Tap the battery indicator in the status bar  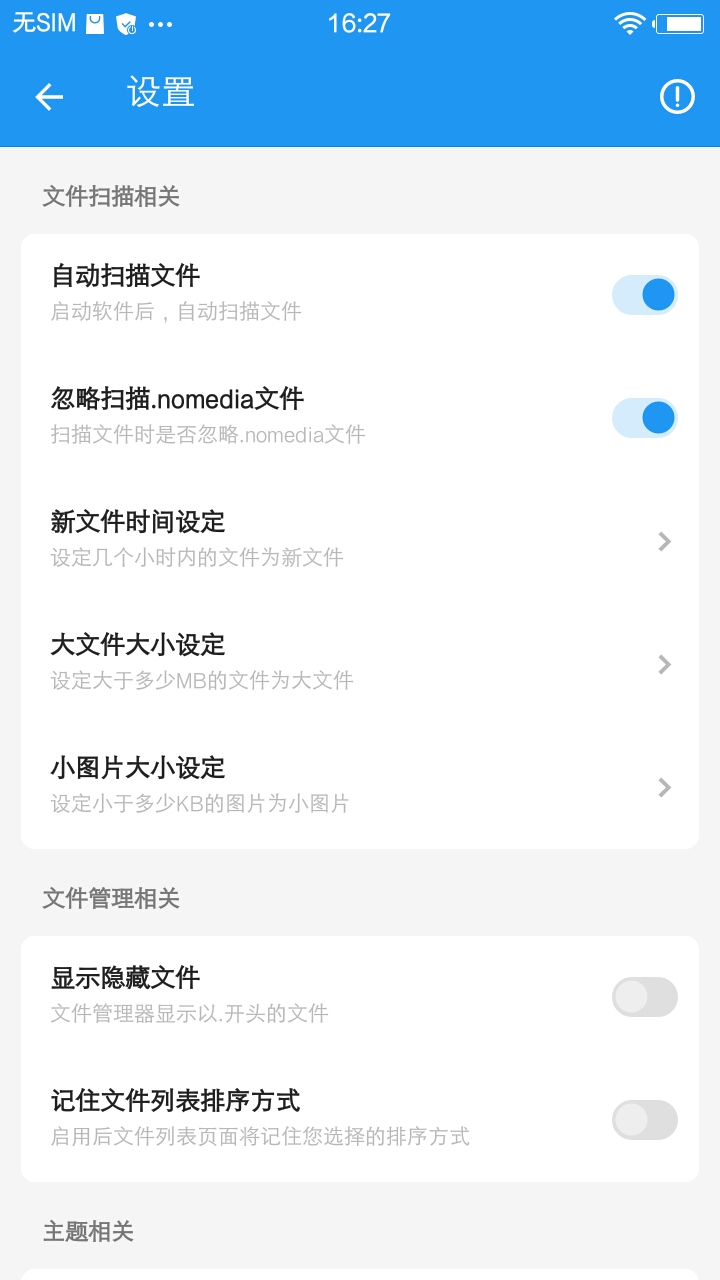tap(681, 22)
